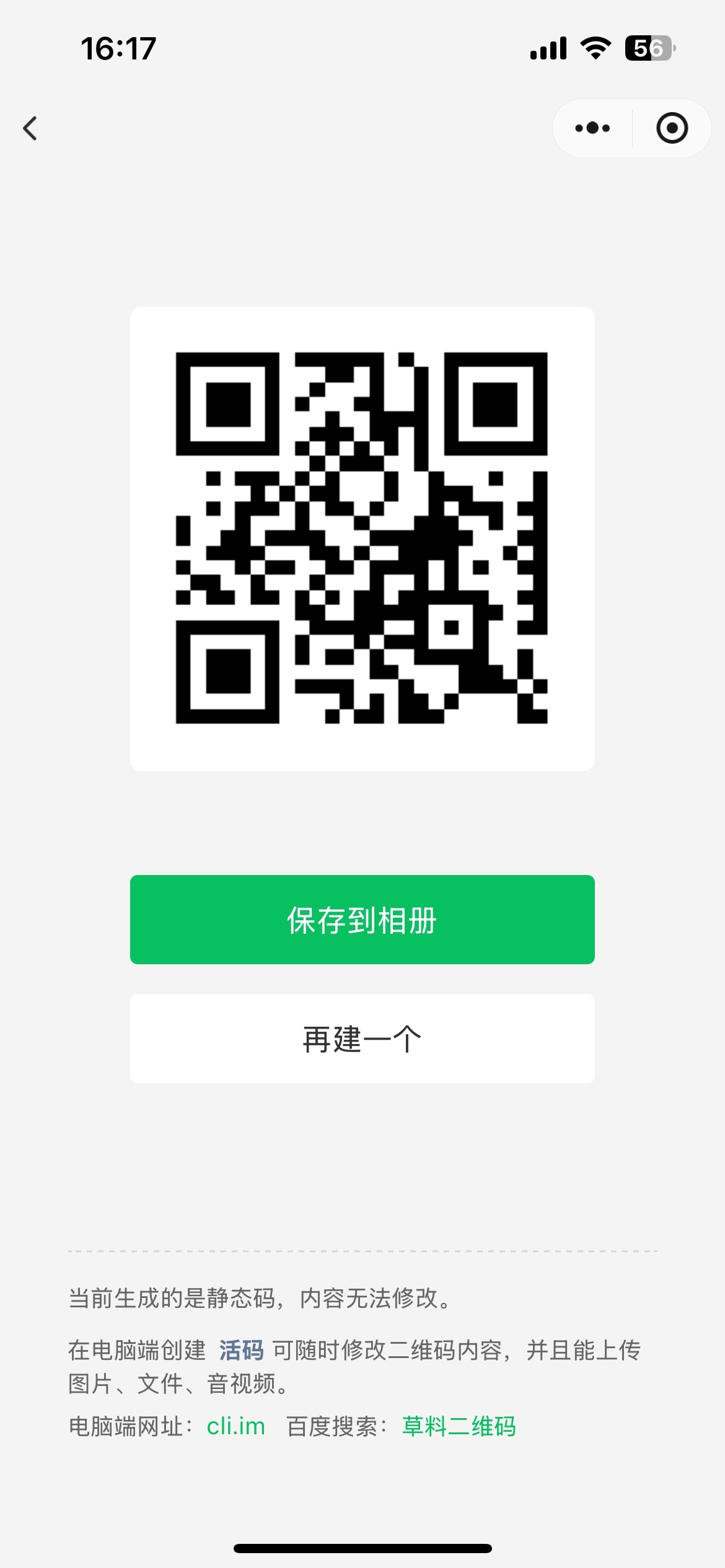Open the mini program more-options menu
725x1568 pixels.
(x=592, y=128)
